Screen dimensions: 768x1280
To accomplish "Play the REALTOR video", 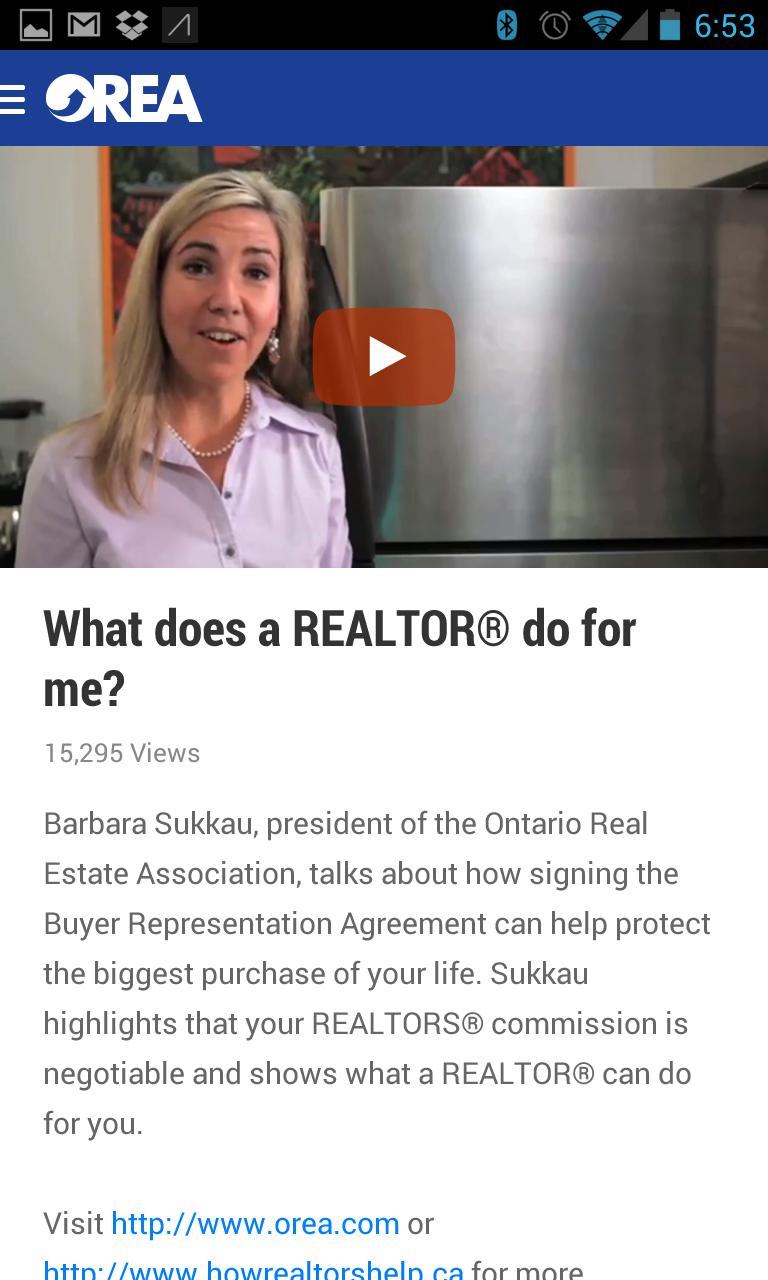I will (384, 357).
